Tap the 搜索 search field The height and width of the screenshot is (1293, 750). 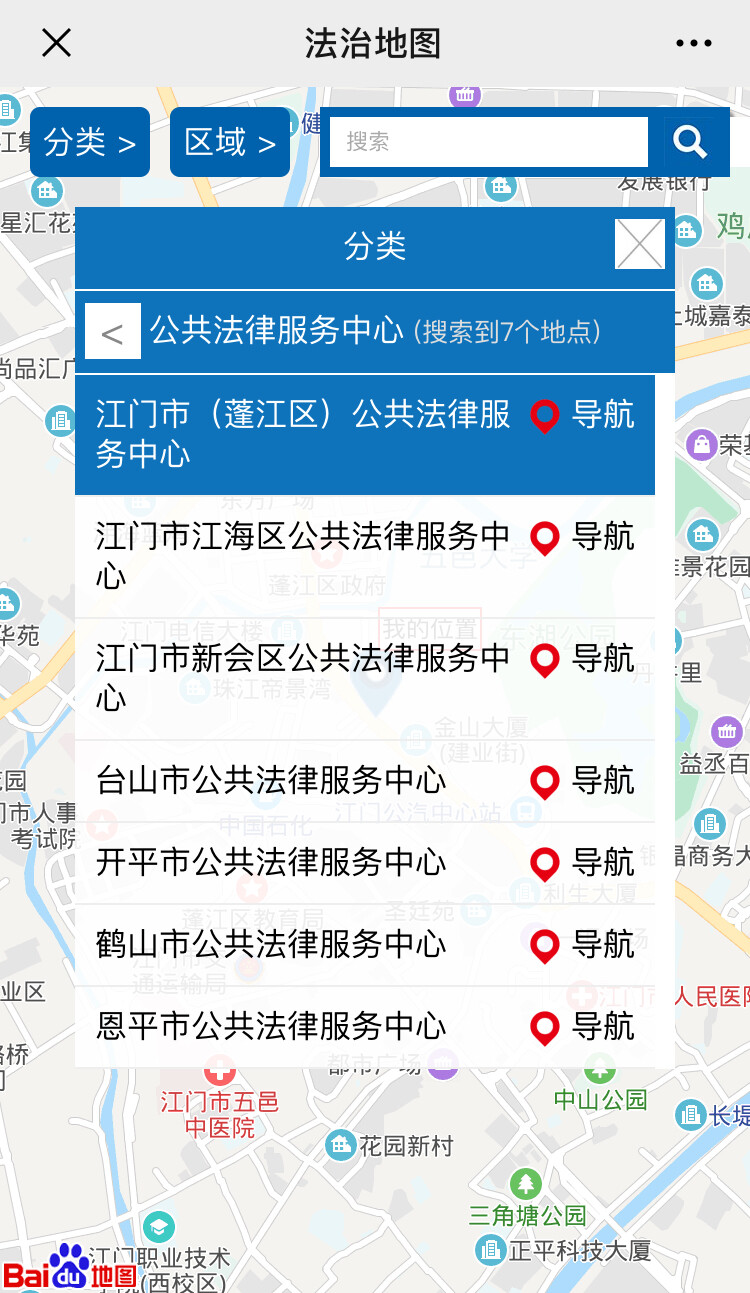(x=488, y=142)
